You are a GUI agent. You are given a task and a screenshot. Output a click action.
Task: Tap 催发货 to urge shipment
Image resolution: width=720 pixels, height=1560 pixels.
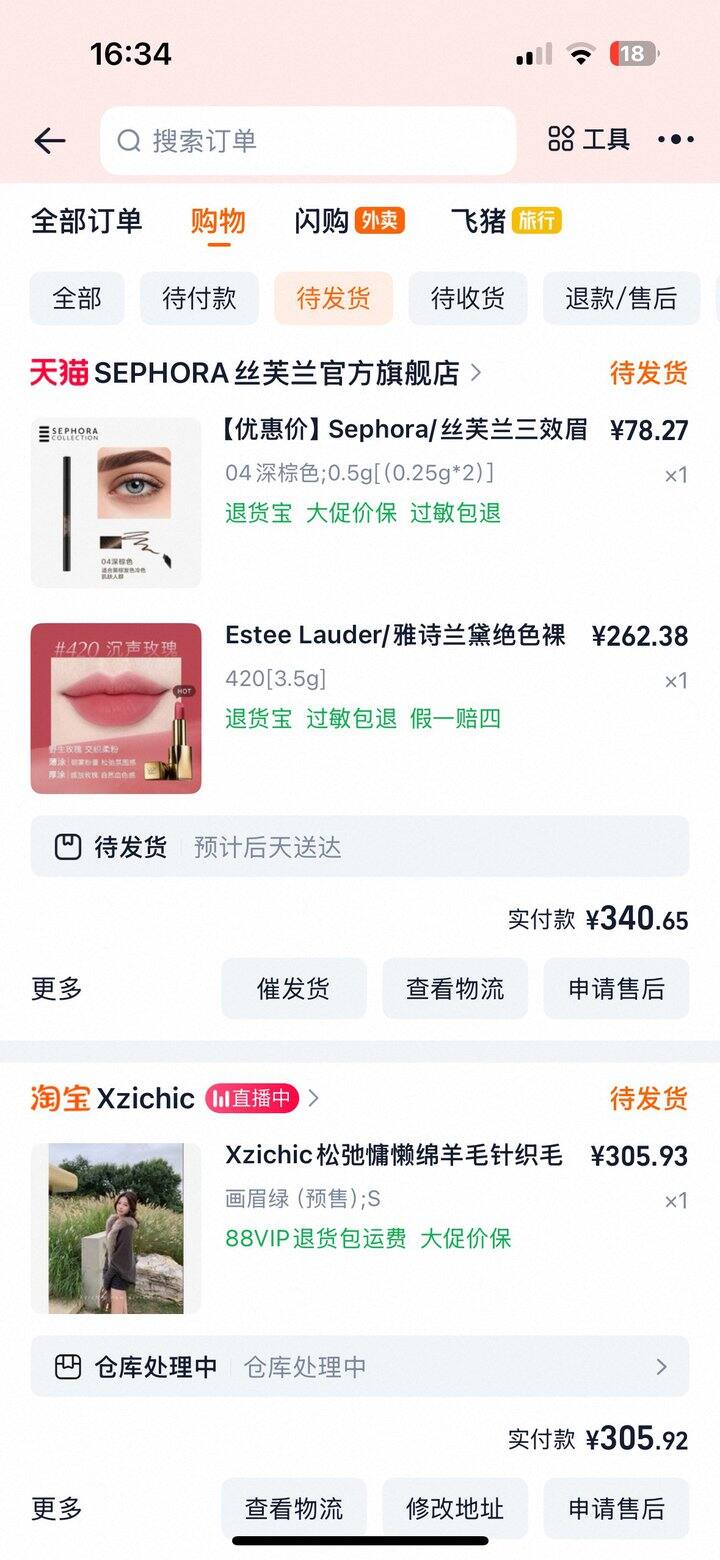293,989
